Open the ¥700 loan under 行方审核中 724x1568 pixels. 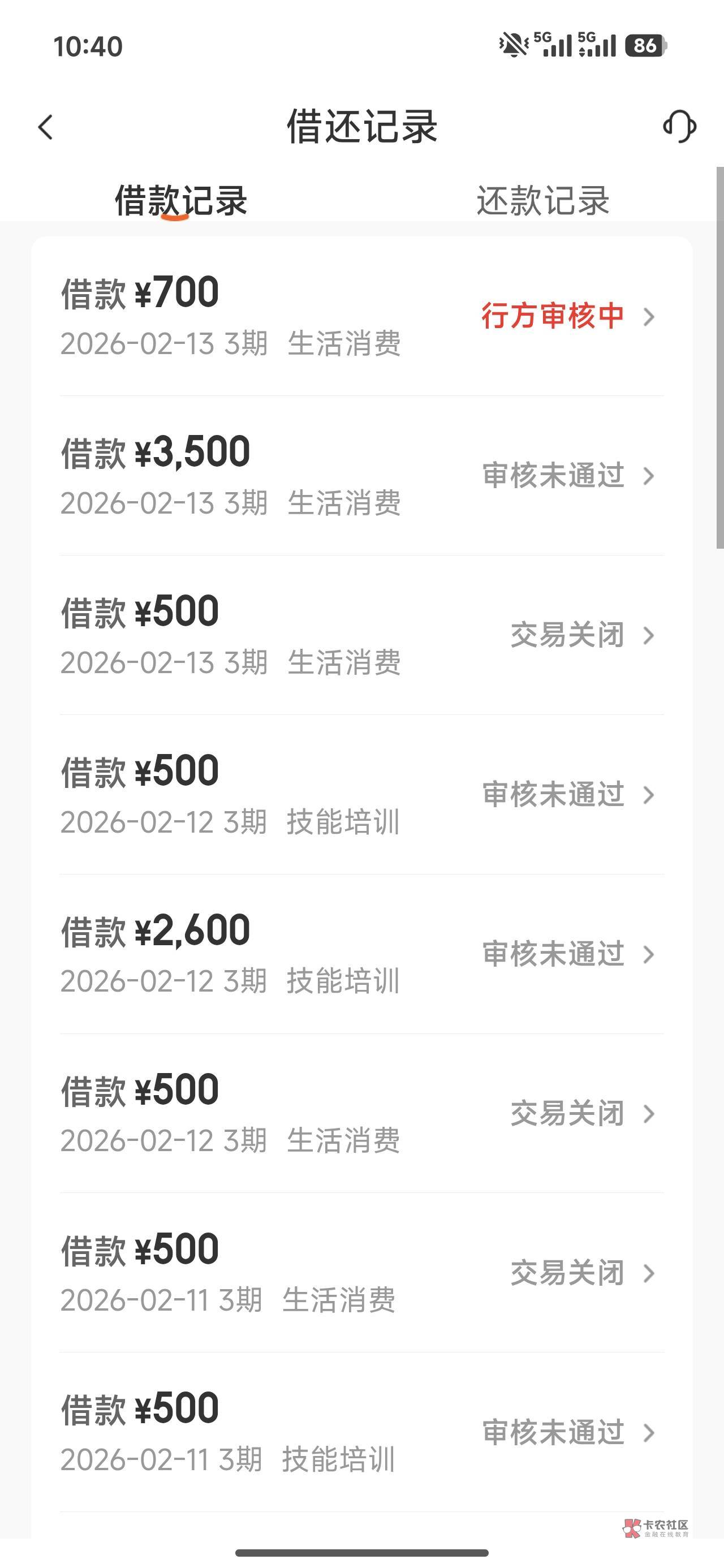[361, 317]
